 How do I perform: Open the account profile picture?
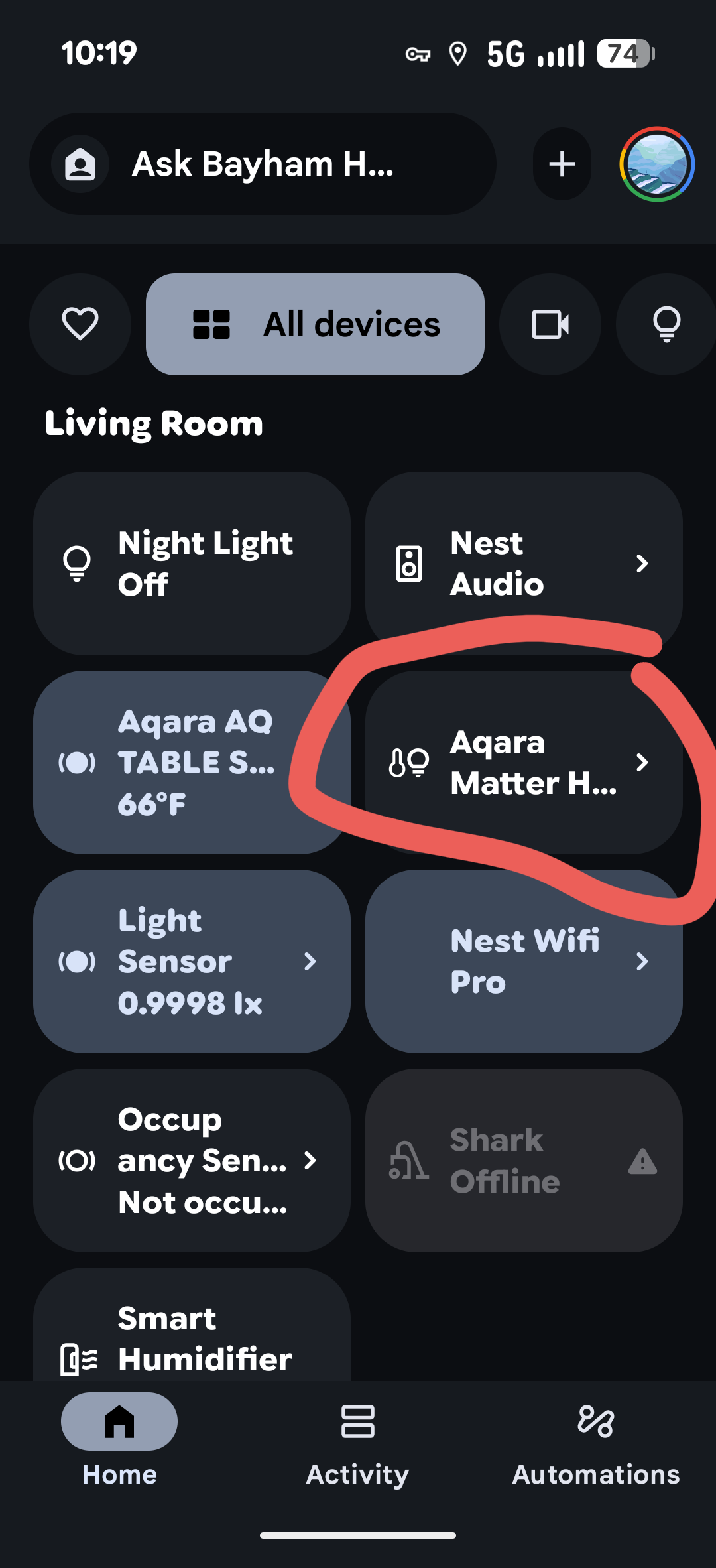pos(656,164)
